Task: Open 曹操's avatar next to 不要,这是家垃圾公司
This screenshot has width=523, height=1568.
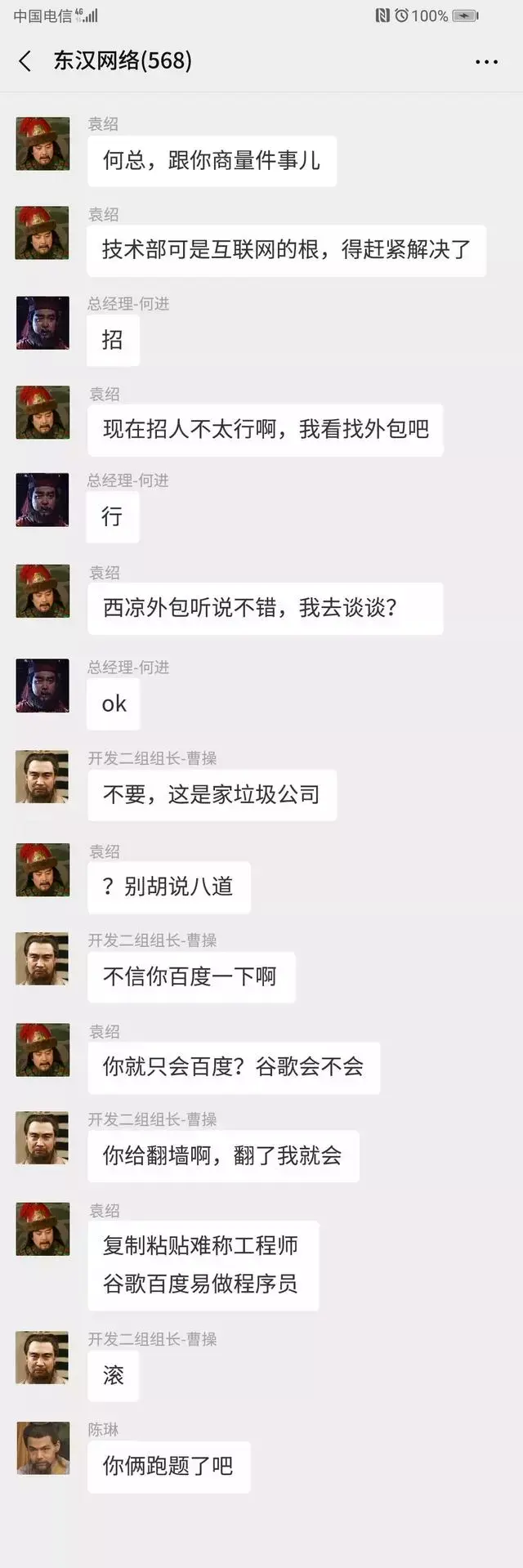Action: click(x=42, y=777)
